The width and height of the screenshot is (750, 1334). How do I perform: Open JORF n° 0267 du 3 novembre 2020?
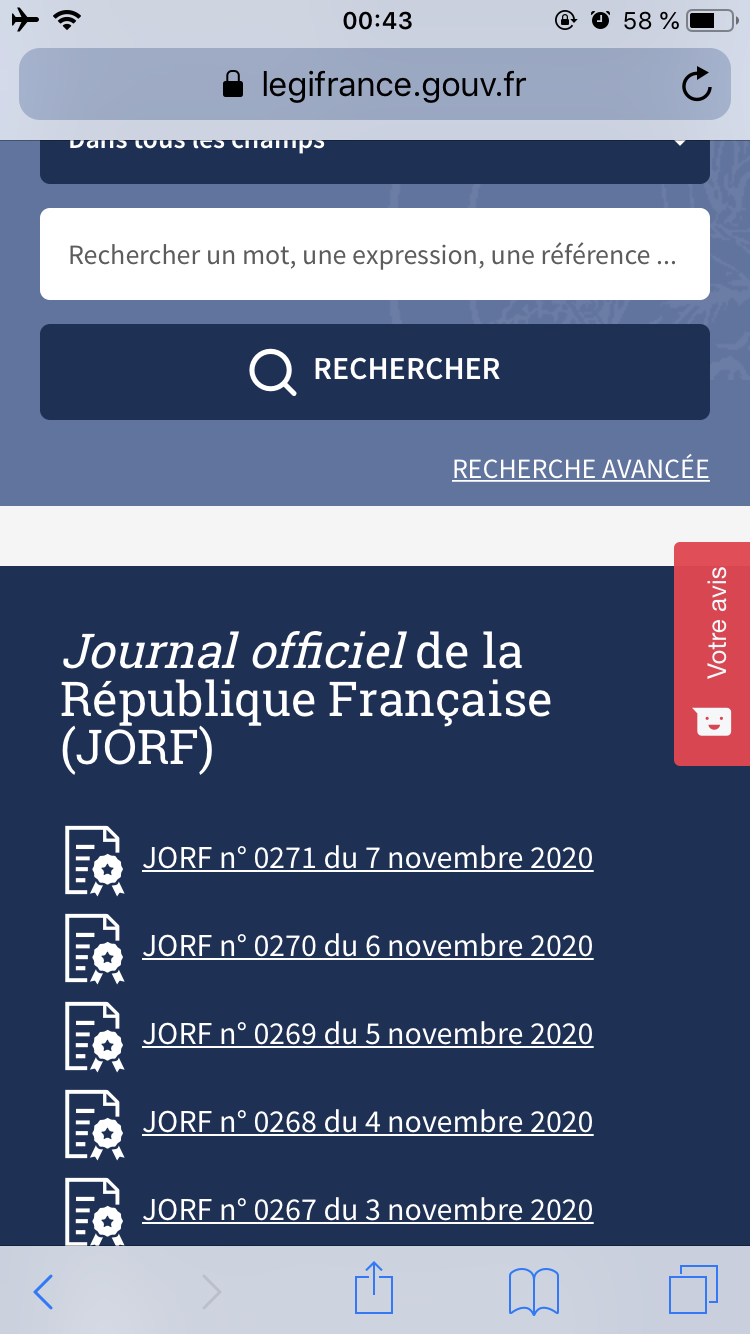367,1210
